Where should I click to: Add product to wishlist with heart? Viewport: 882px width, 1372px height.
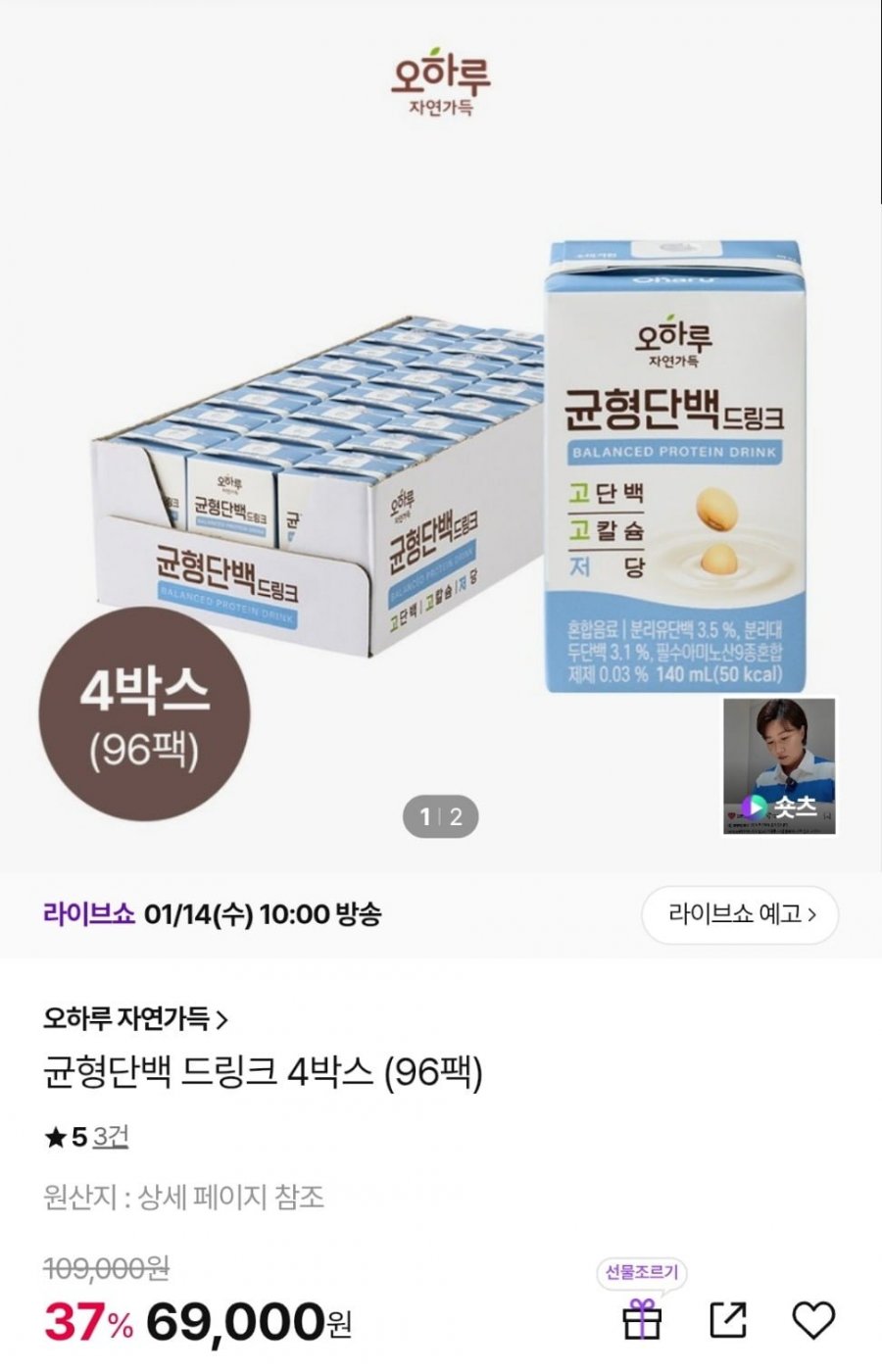click(812, 1319)
